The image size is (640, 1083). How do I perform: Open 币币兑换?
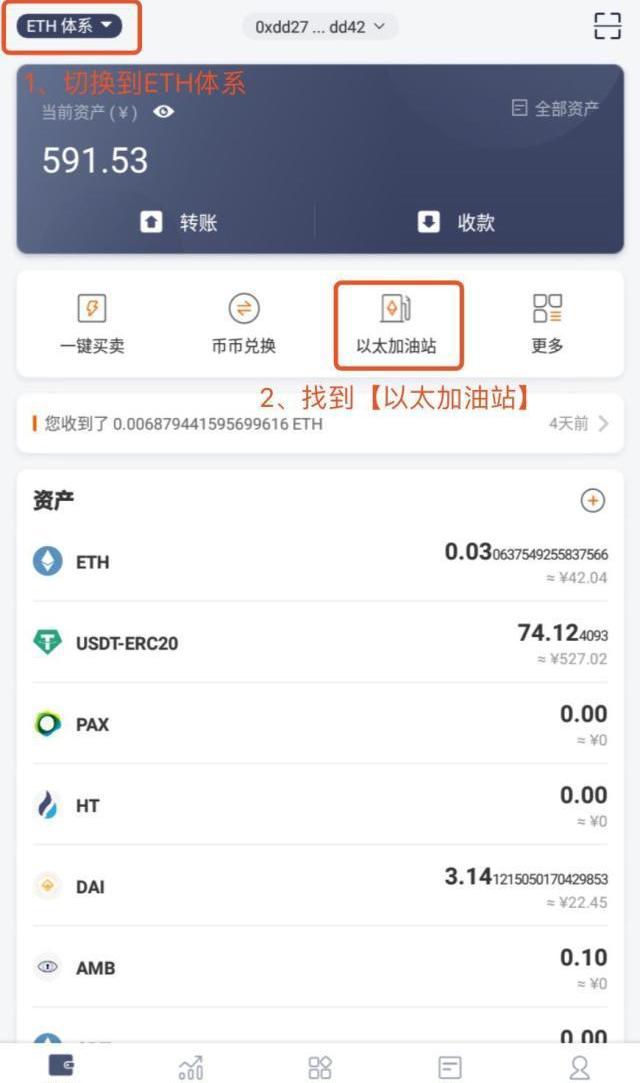click(244, 324)
